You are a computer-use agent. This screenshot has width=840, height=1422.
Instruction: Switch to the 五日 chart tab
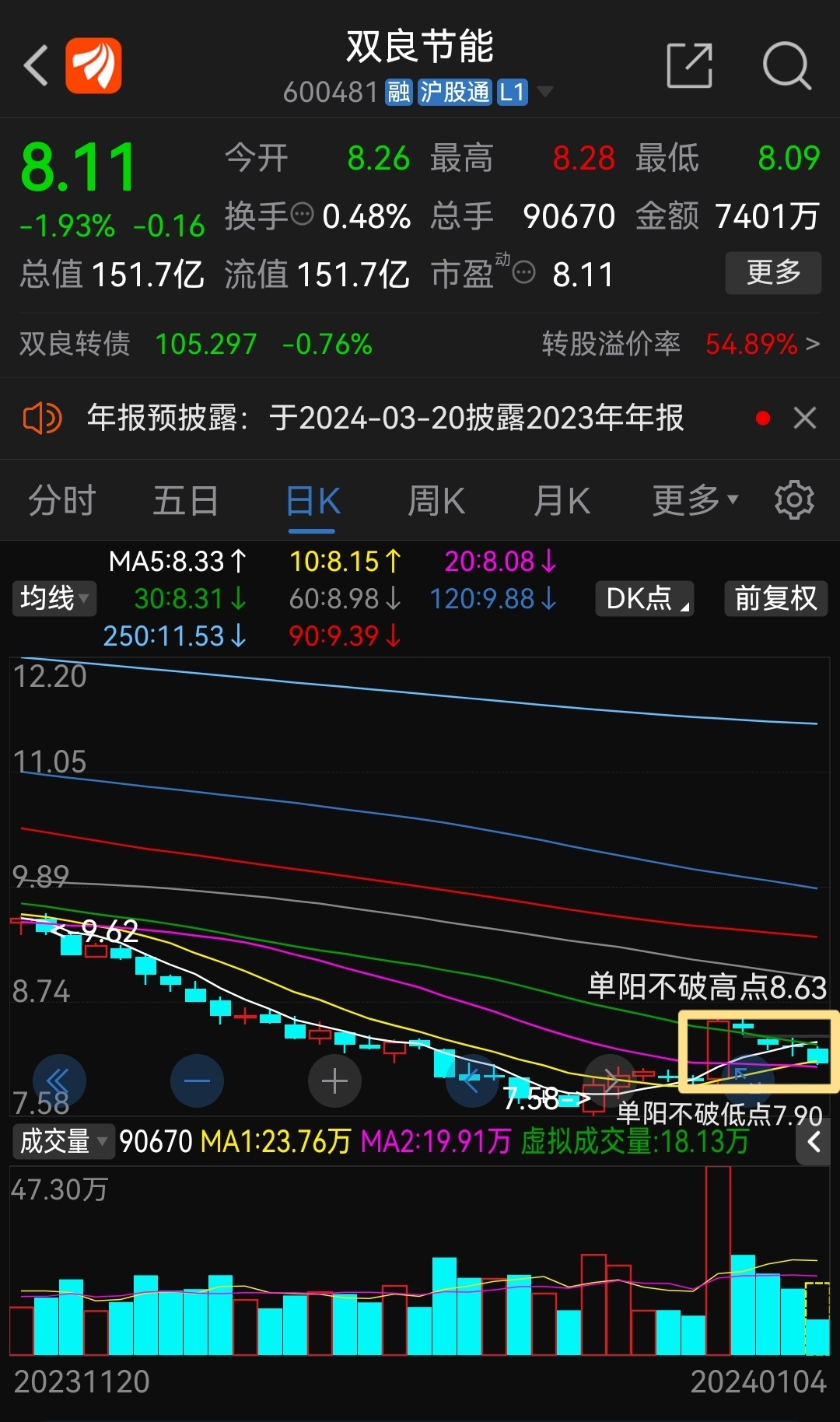click(185, 500)
